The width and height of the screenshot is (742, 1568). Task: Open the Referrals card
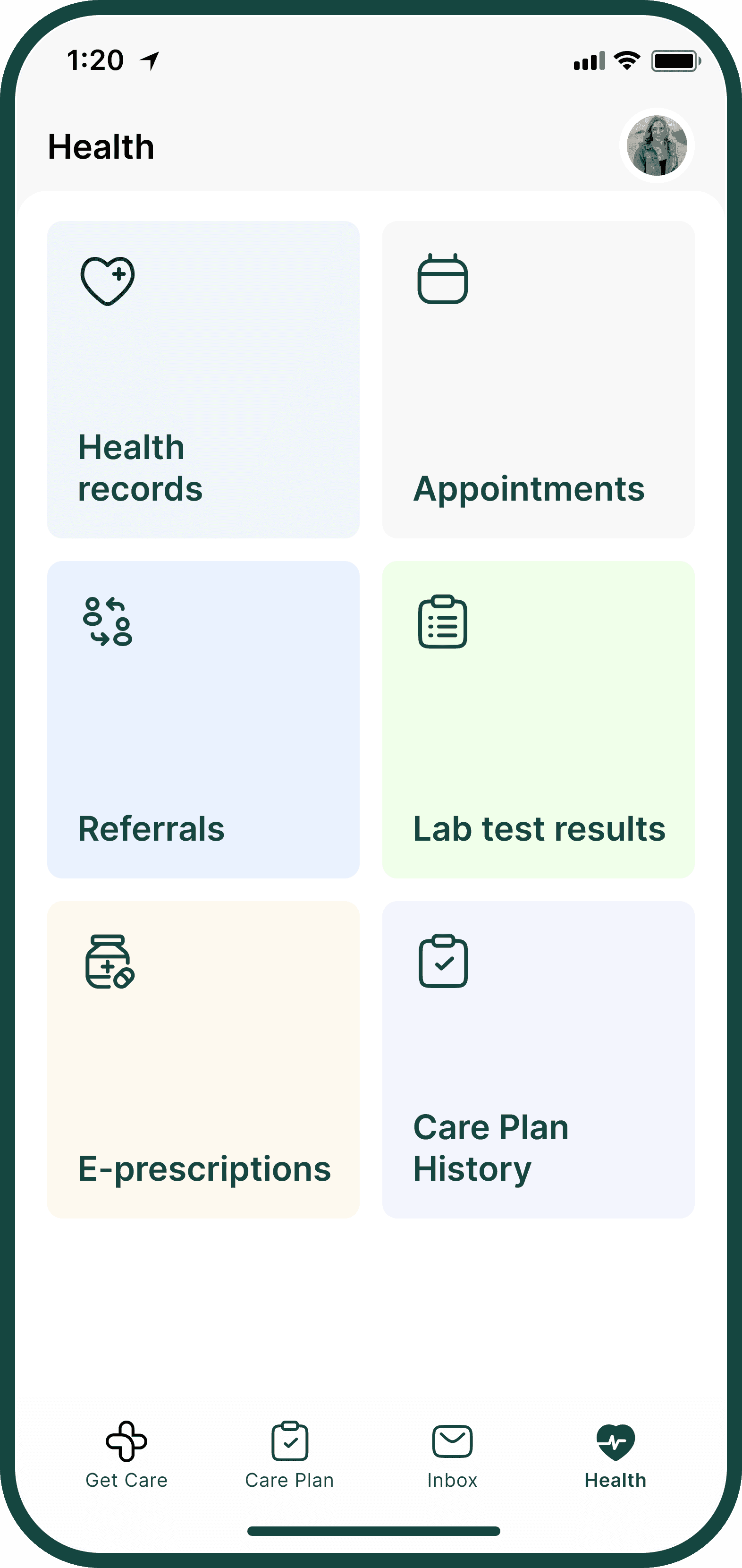pyautogui.click(x=203, y=719)
